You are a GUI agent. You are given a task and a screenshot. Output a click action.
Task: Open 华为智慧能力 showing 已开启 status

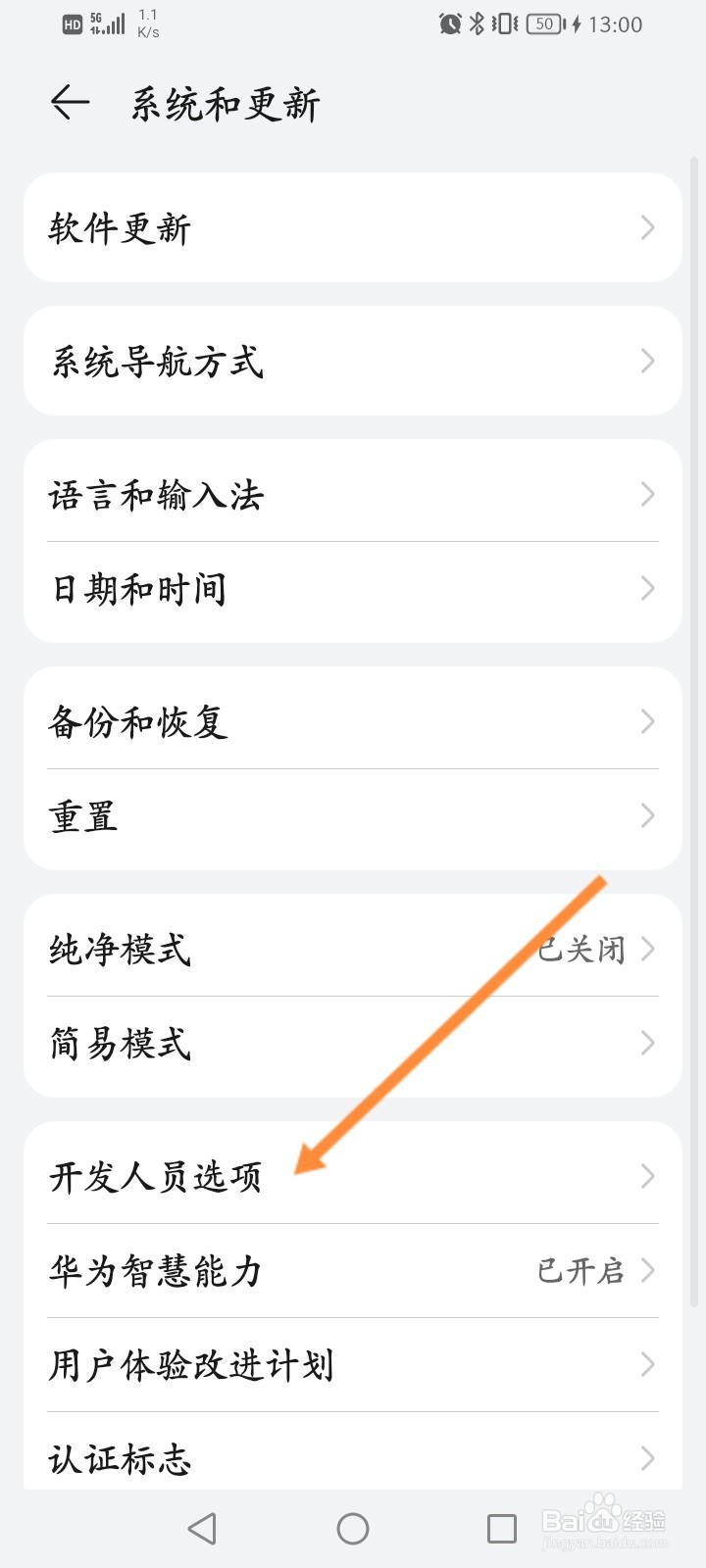353,1272
